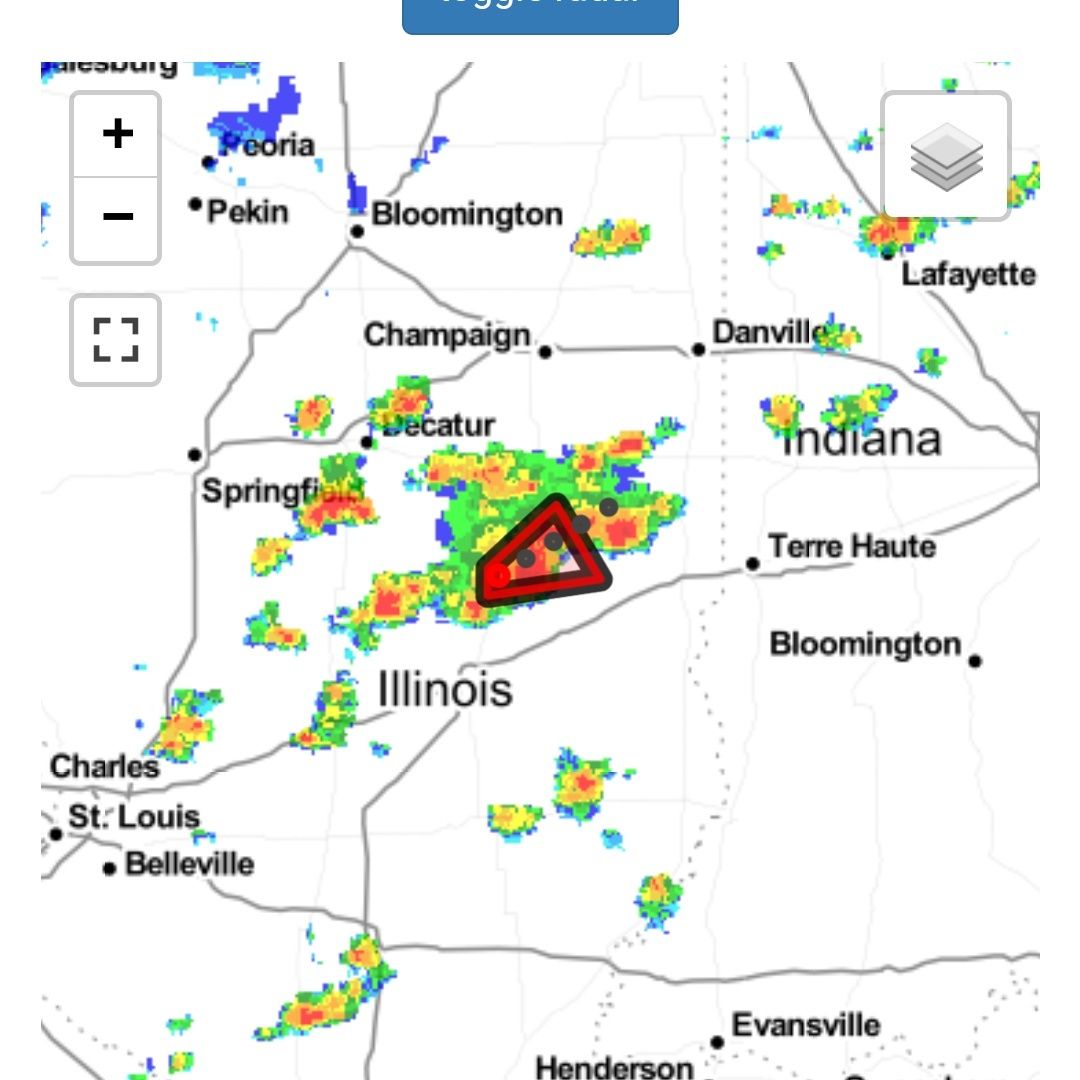The image size is (1080, 1080).
Task: Open the map layers selector
Action: (x=945, y=156)
